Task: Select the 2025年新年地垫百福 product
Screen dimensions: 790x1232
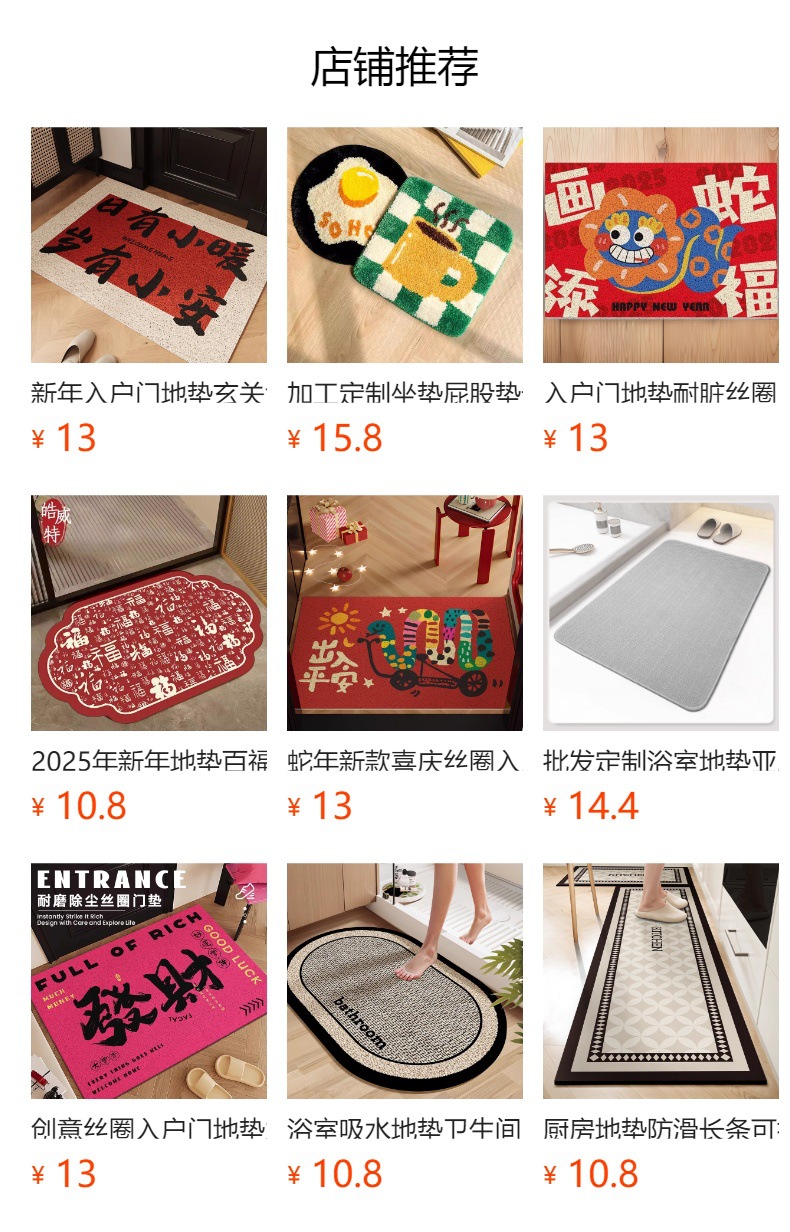Action: (148, 613)
